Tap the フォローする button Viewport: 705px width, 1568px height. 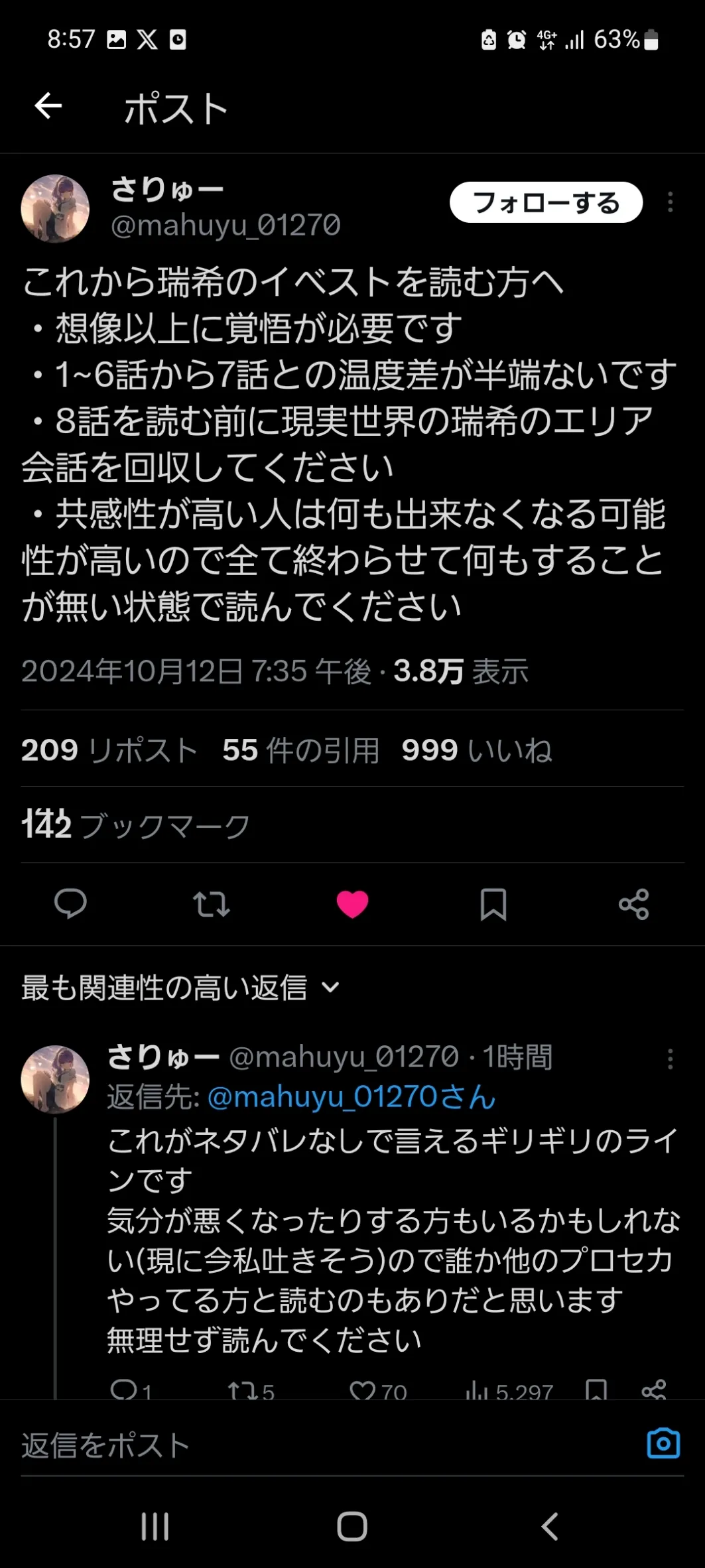pos(546,202)
